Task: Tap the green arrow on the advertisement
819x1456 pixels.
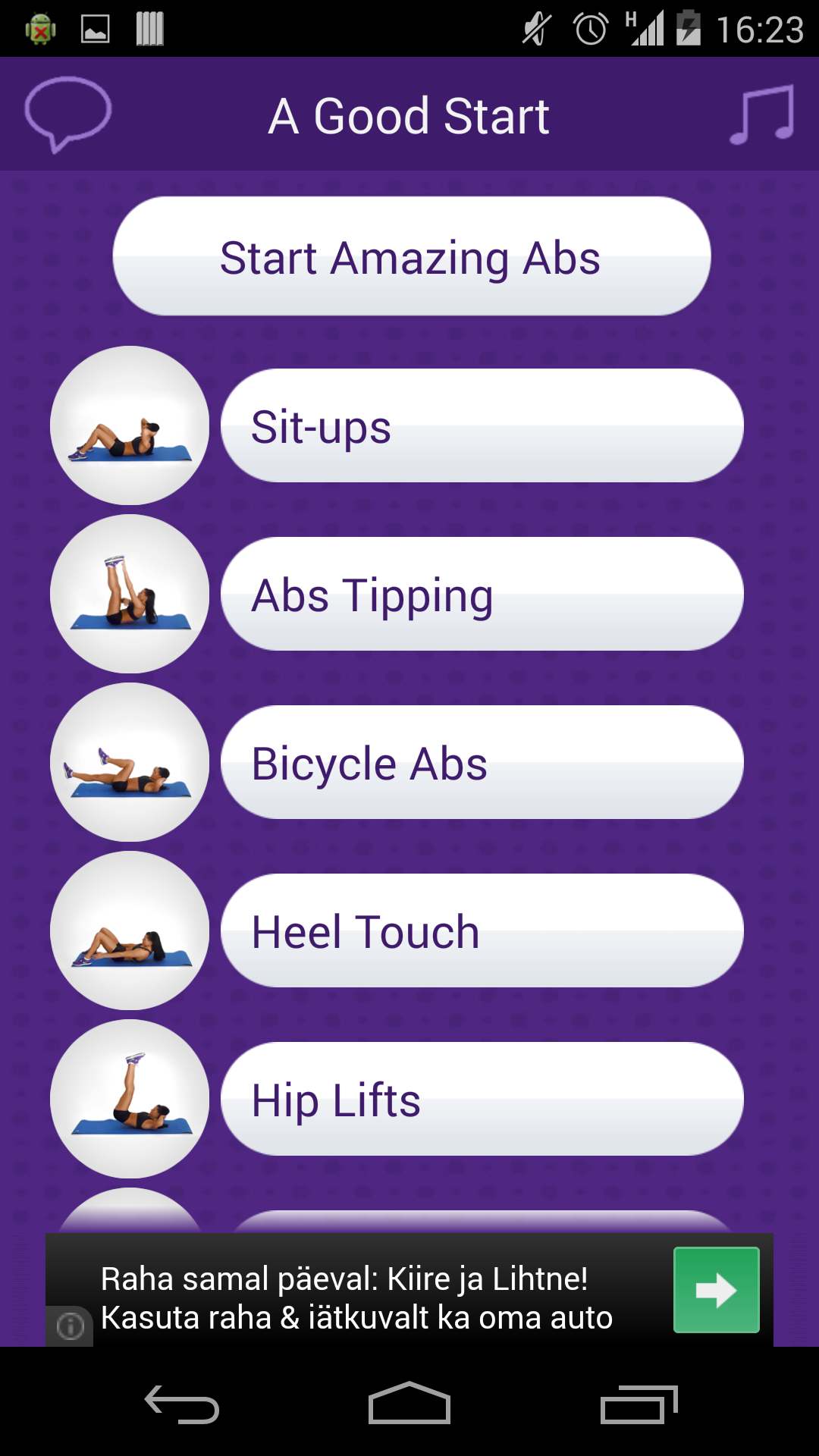Action: coord(716,1290)
